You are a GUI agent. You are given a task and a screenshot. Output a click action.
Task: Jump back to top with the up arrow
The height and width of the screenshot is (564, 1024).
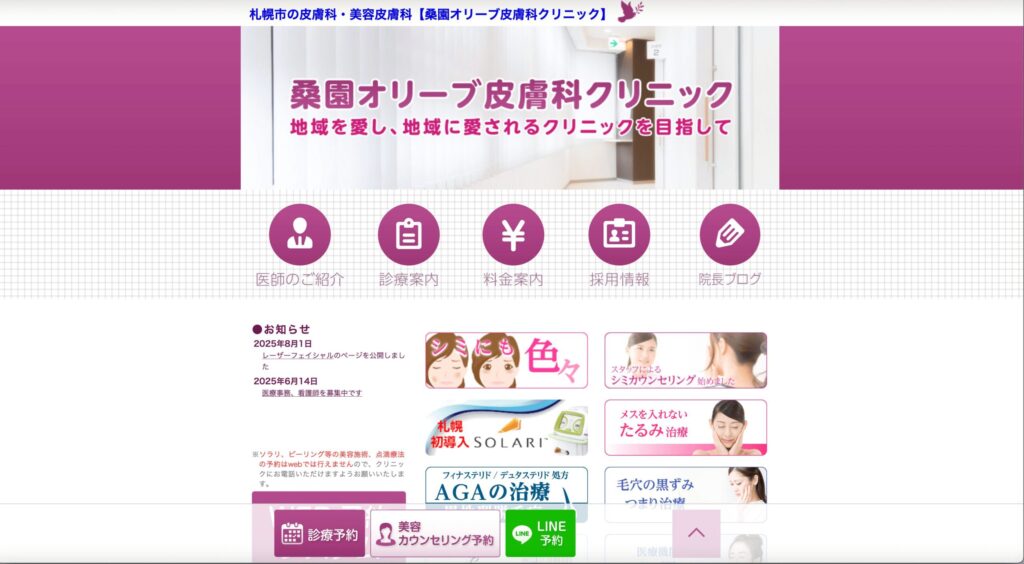coord(697,533)
